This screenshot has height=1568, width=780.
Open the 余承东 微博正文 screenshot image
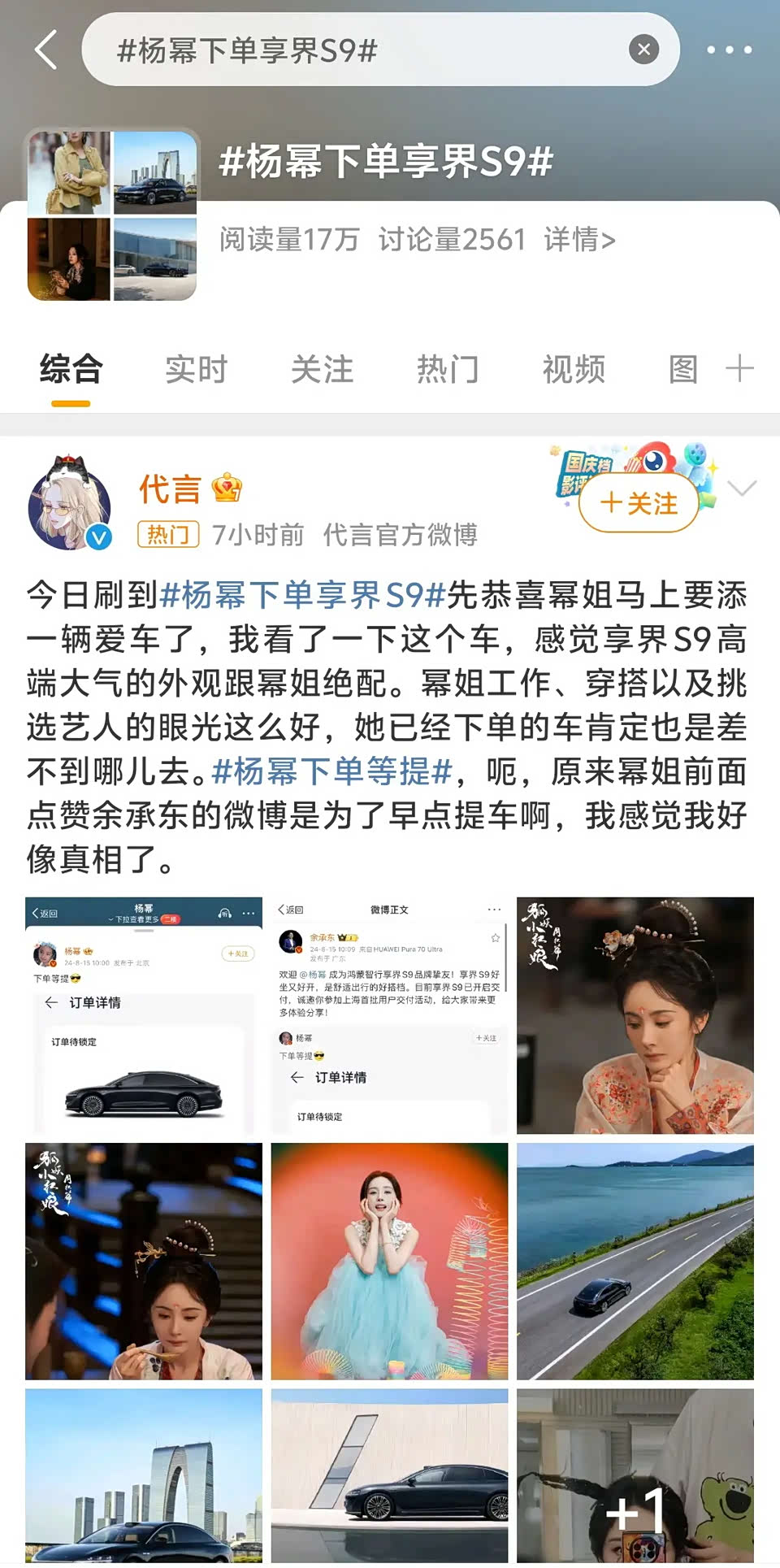click(x=389, y=1015)
